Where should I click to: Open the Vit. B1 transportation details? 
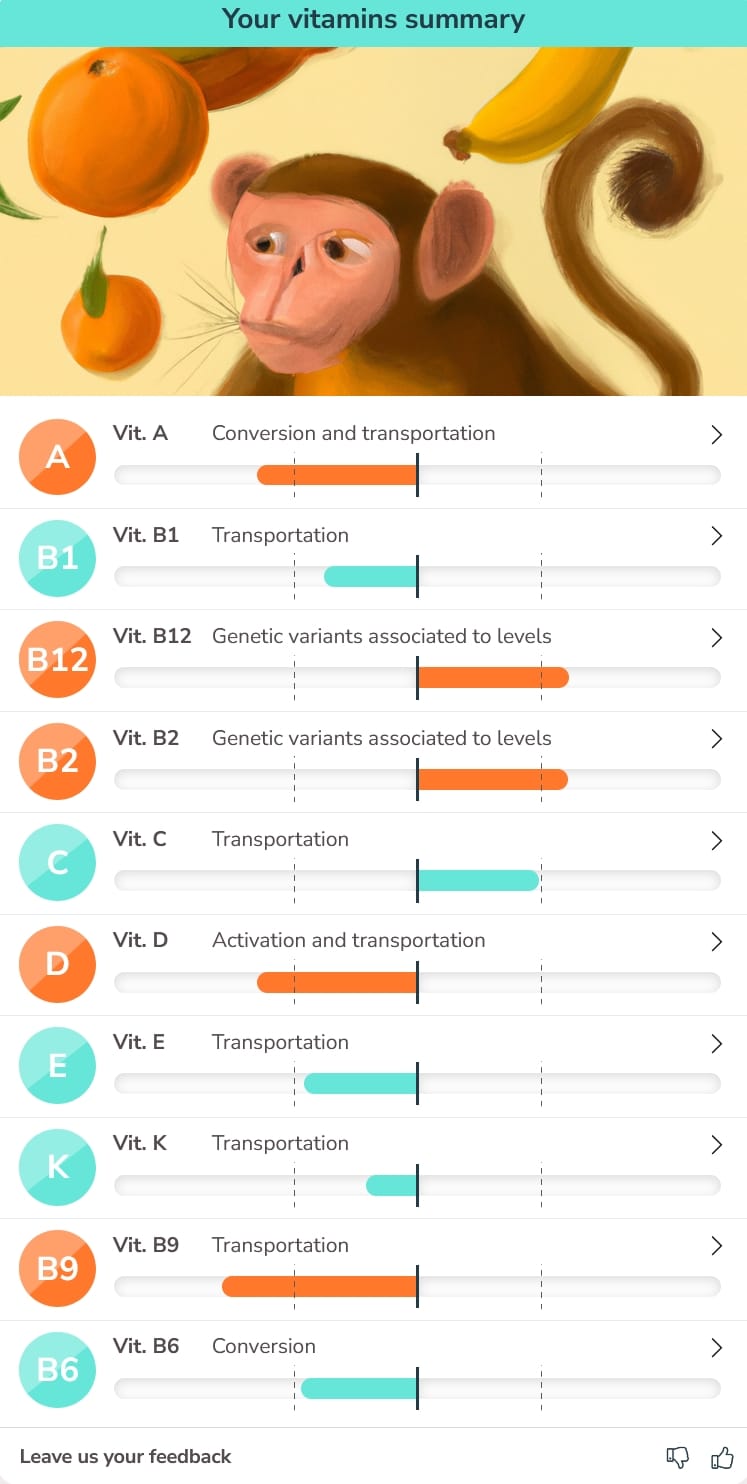coord(373,559)
